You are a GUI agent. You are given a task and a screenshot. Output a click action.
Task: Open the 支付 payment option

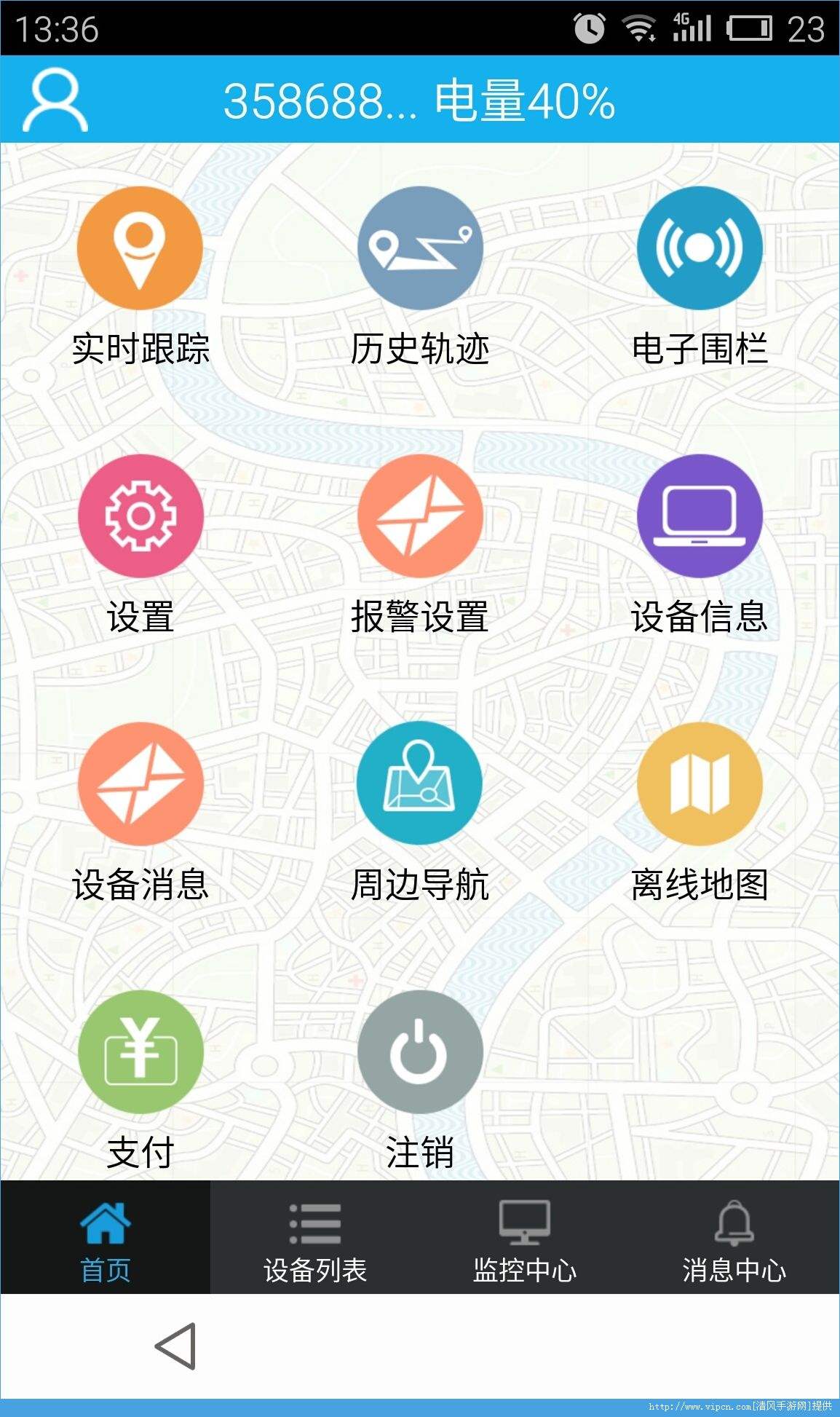click(140, 1052)
